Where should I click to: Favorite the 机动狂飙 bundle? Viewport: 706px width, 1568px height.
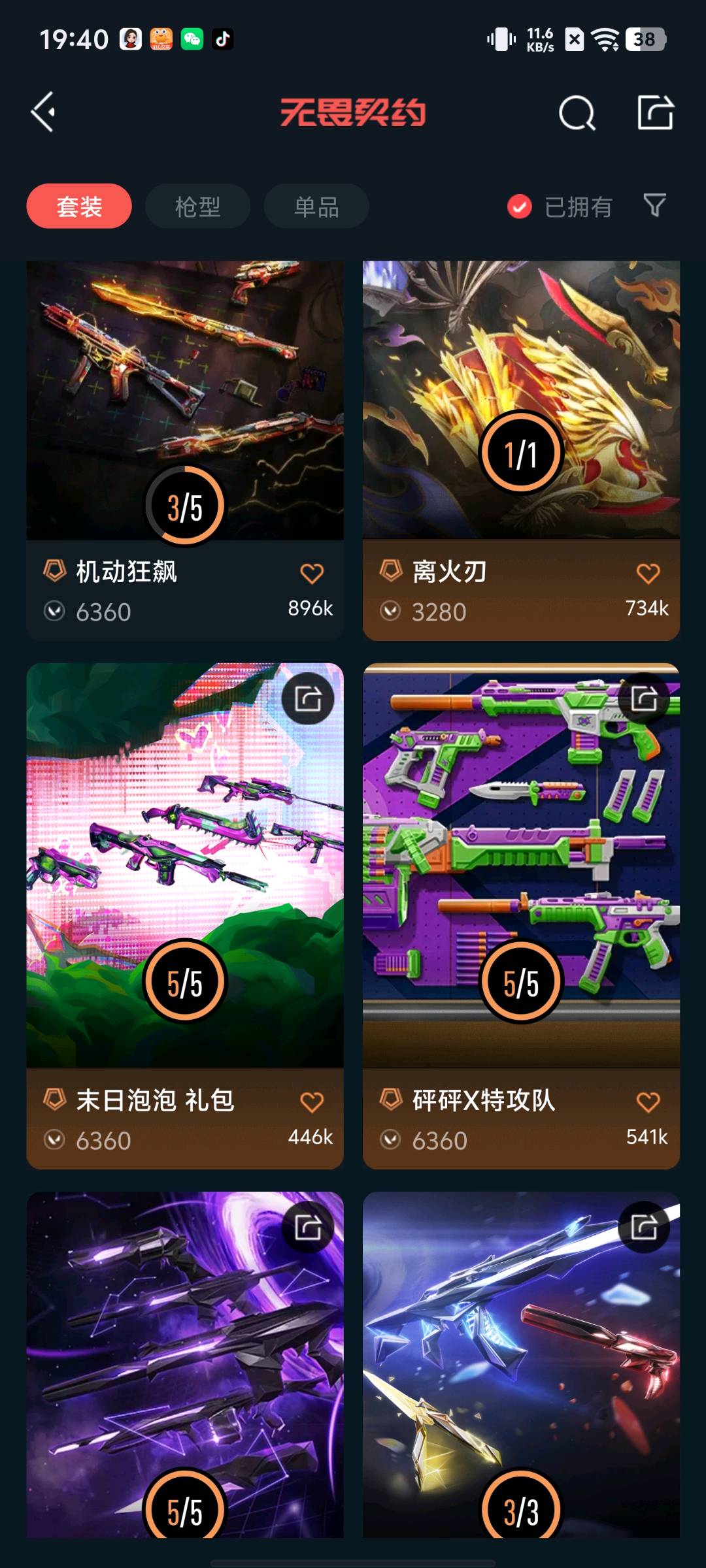click(312, 574)
